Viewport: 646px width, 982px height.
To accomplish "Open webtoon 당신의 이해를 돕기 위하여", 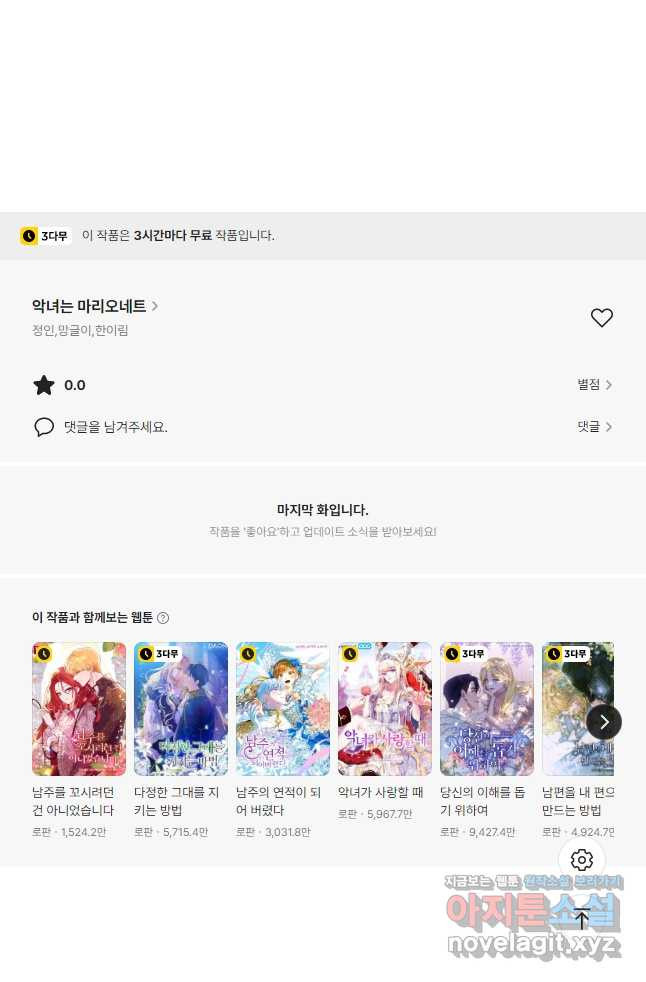I will tap(487, 709).
